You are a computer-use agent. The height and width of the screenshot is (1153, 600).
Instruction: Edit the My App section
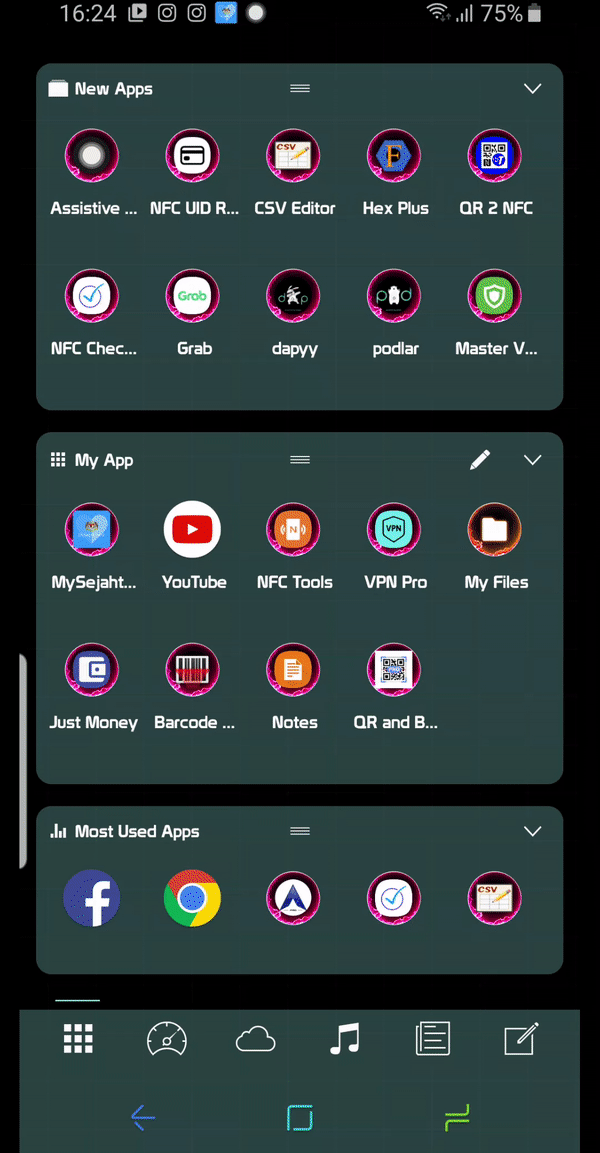click(x=480, y=460)
